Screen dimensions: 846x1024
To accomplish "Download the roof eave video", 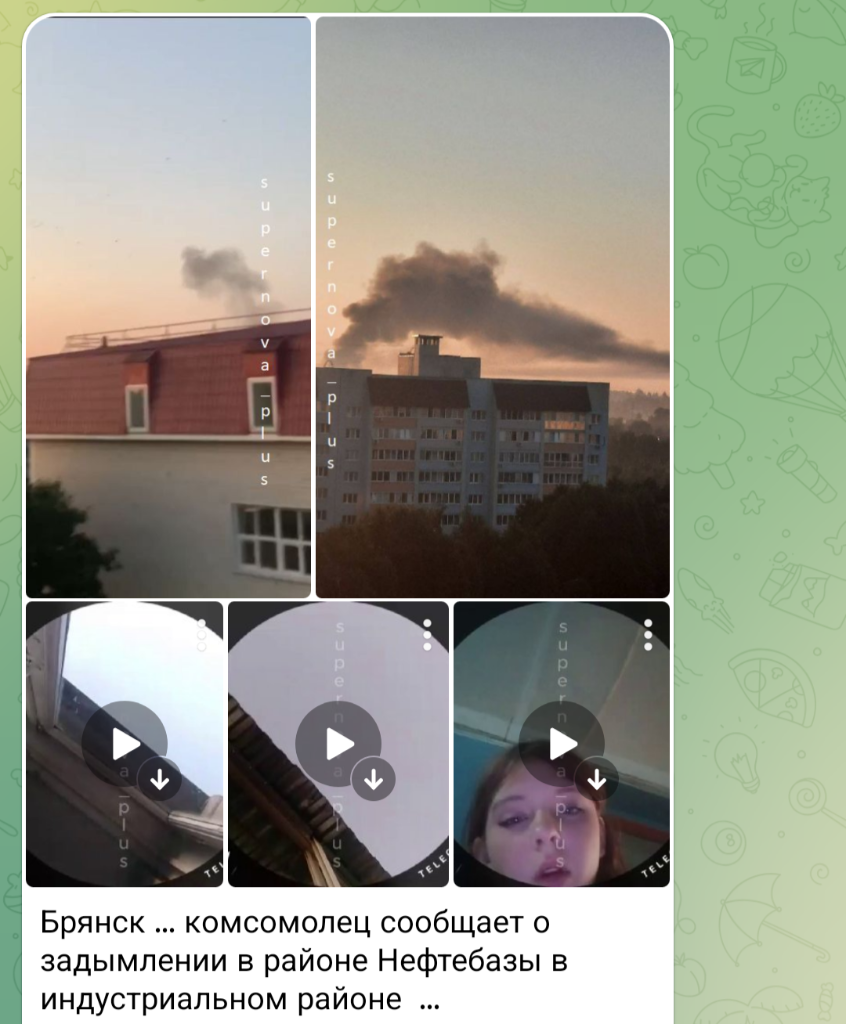I will pyautogui.click(x=374, y=779).
